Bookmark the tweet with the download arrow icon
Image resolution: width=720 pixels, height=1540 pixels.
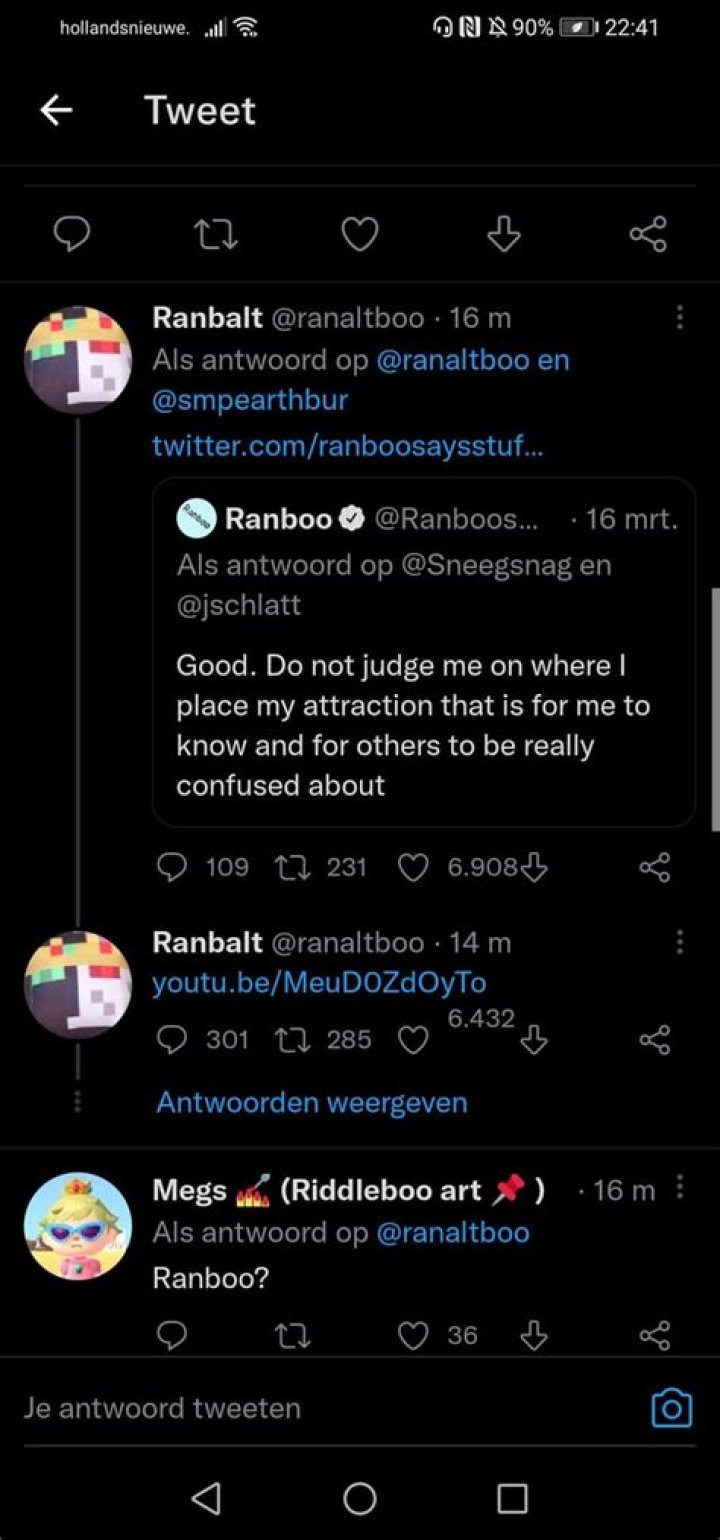504,234
